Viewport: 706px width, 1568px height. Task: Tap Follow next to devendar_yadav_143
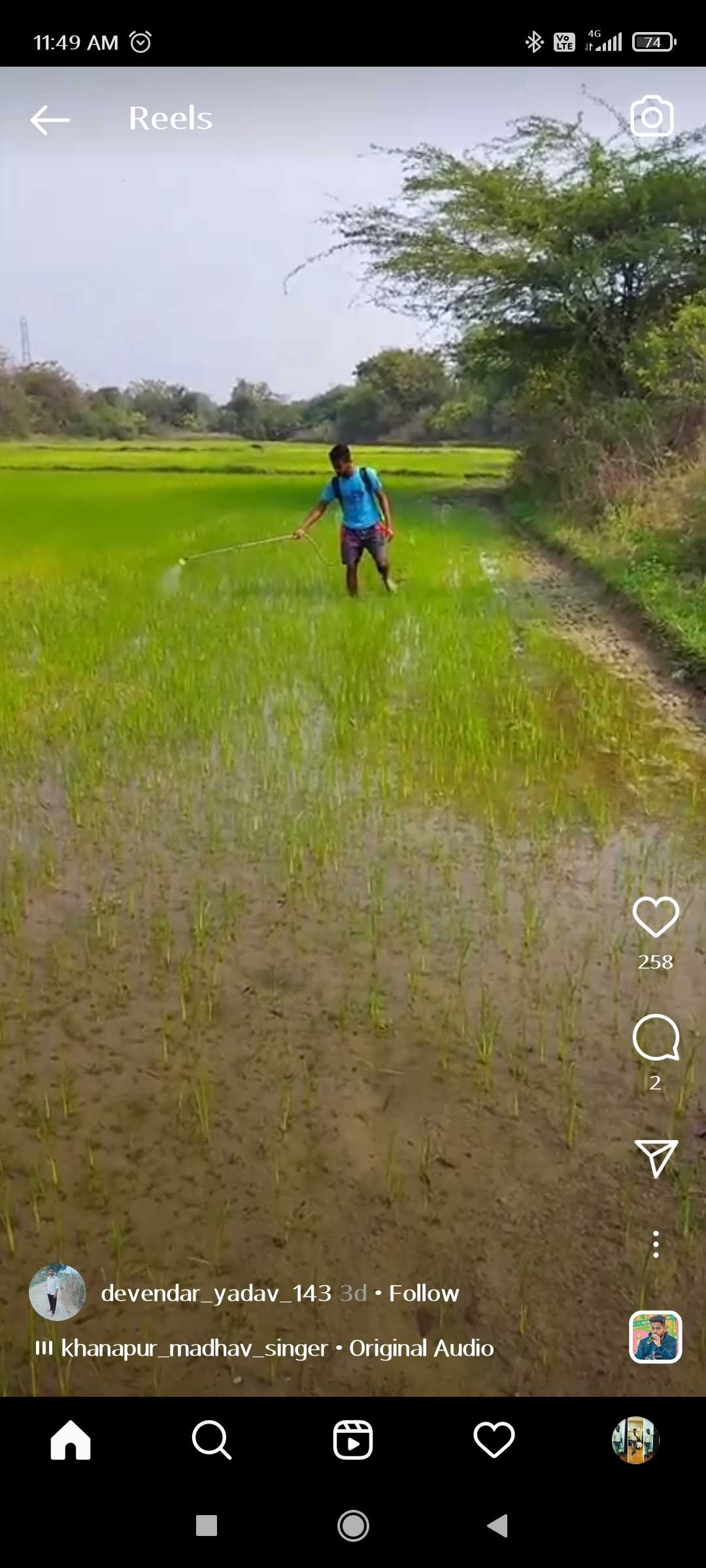[x=424, y=1293]
